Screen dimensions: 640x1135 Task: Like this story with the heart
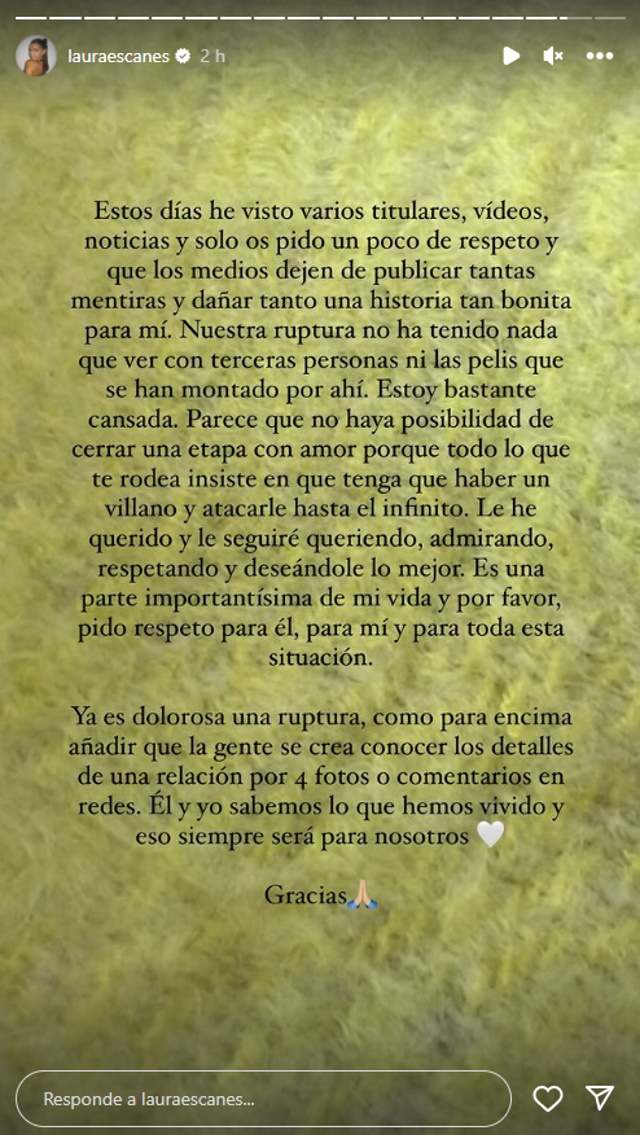click(x=547, y=1098)
